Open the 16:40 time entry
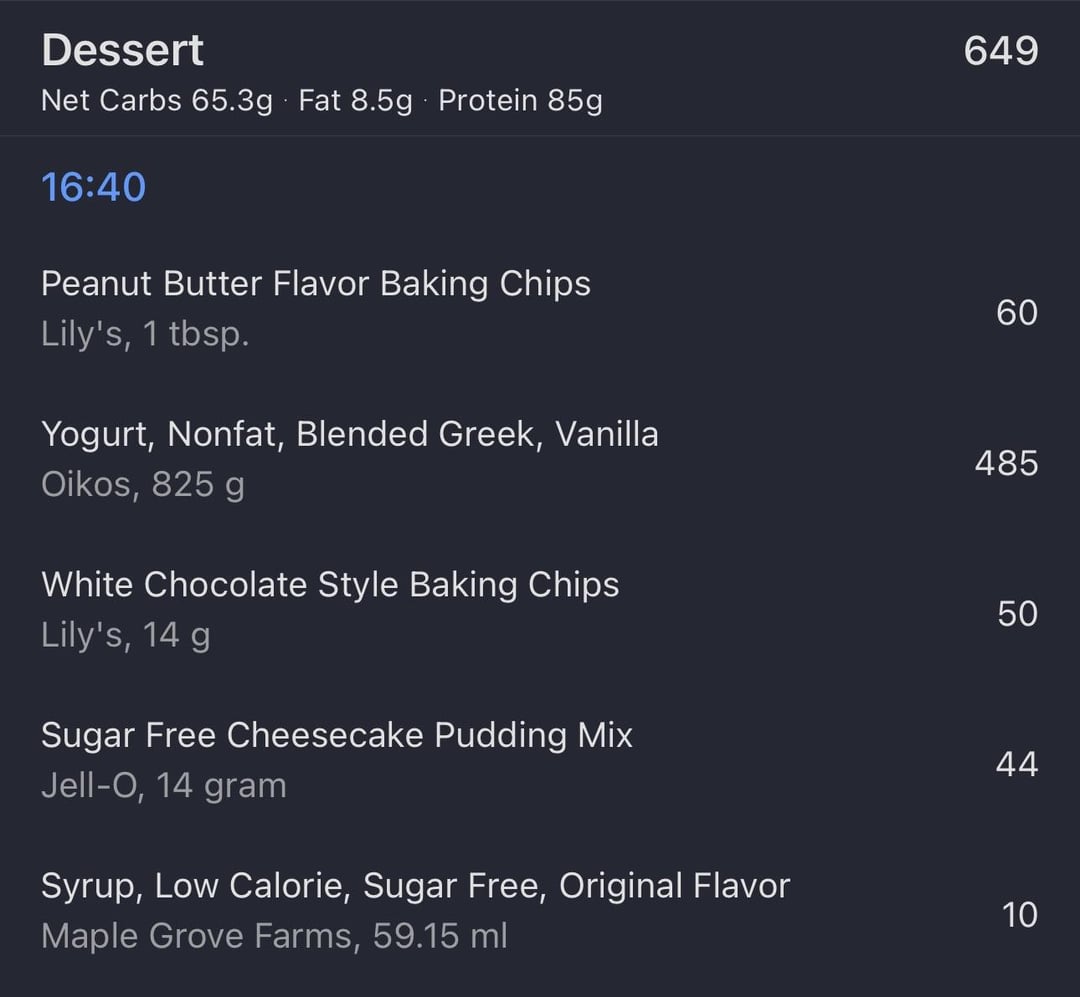This screenshot has height=997, width=1080. pyautogui.click(x=94, y=187)
